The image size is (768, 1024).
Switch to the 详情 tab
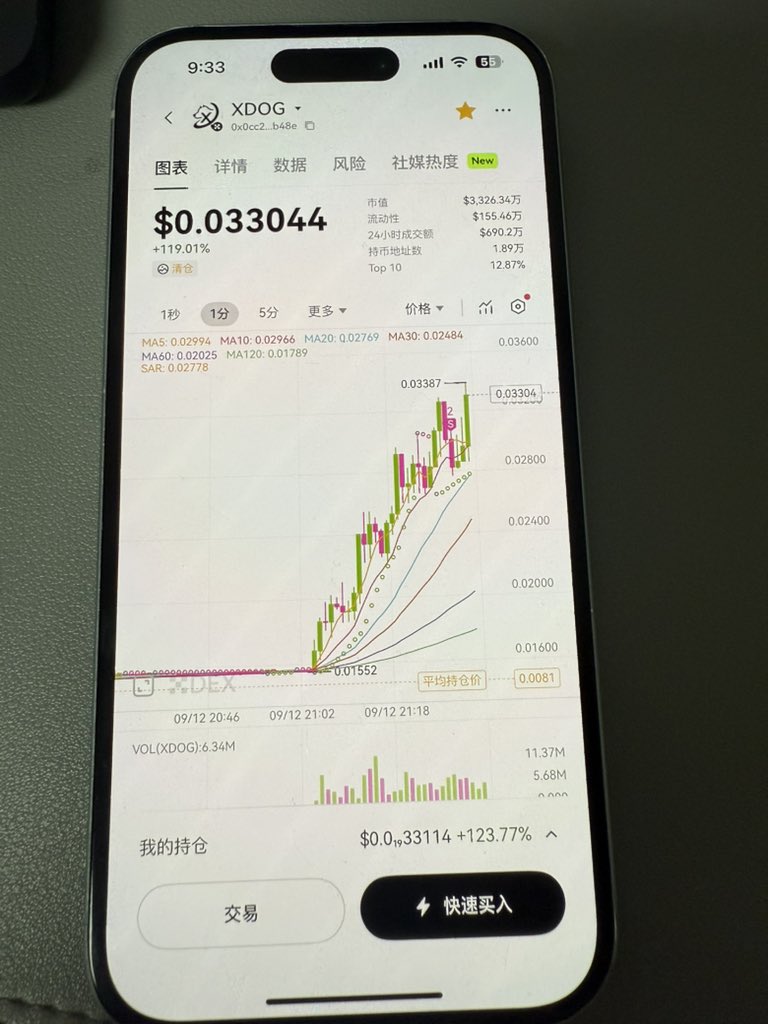[231, 165]
